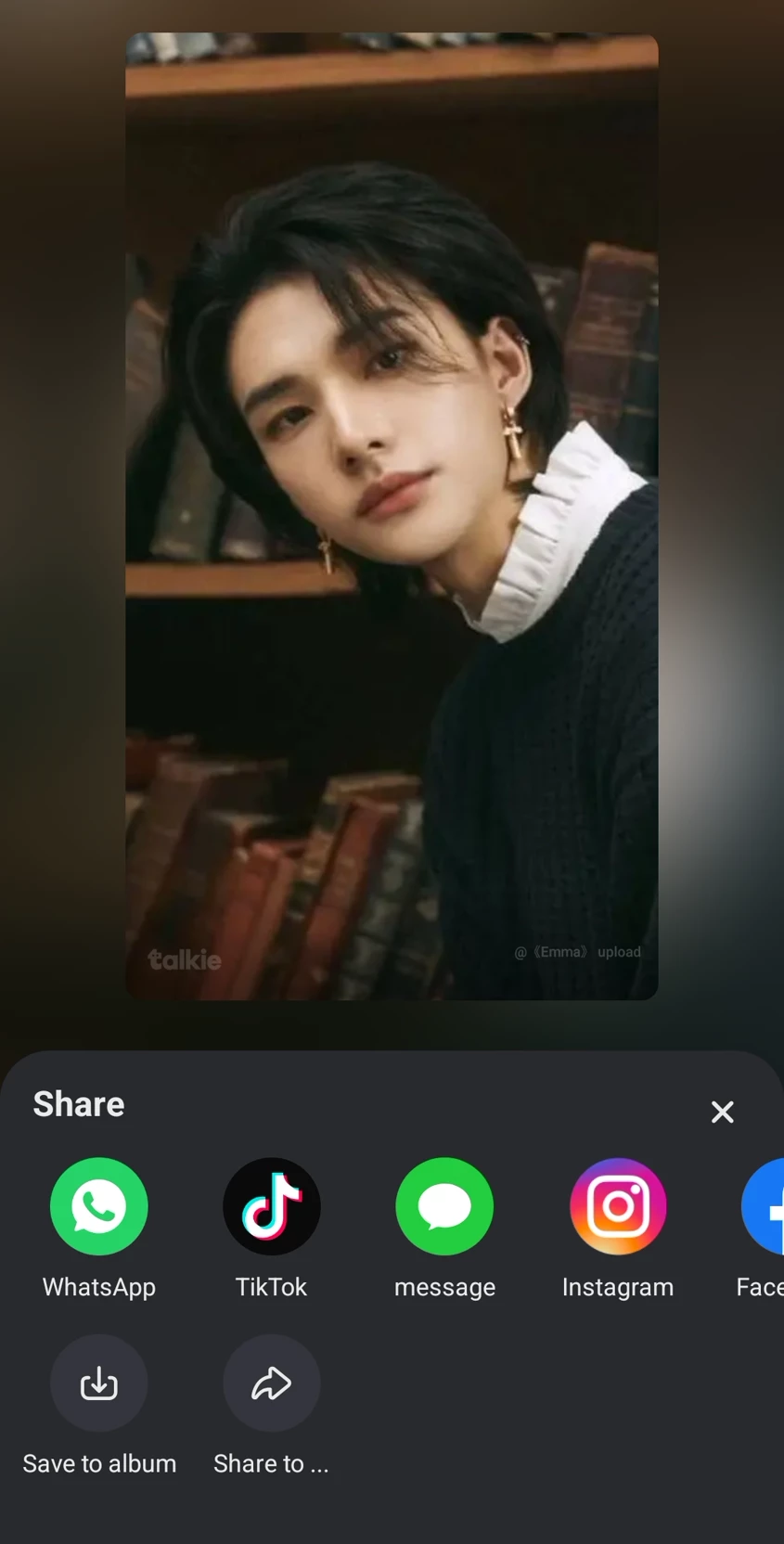Share the image to Instagram
Screen dimensions: 784x1544
pyautogui.click(x=618, y=1206)
